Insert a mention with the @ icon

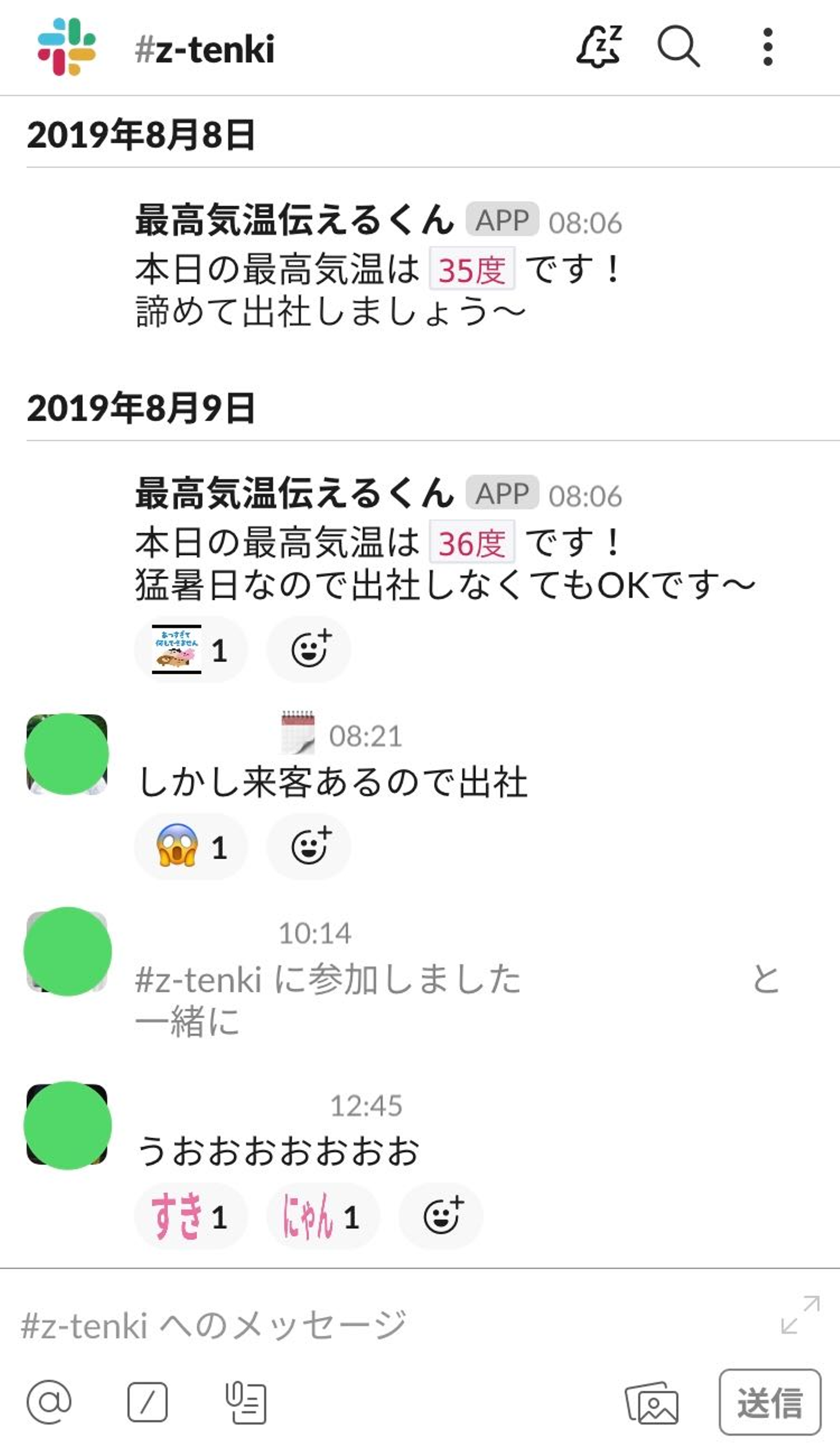49,1402
